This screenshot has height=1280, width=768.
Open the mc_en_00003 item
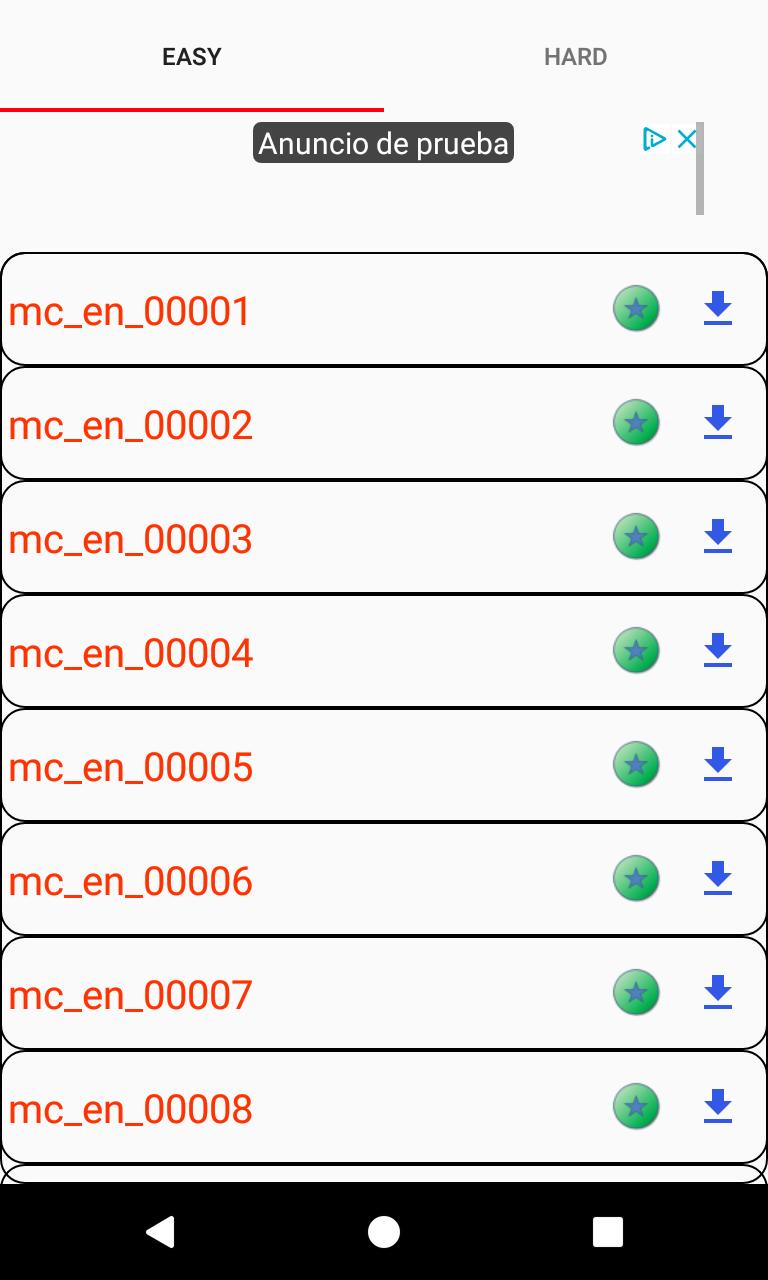click(x=130, y=540)
